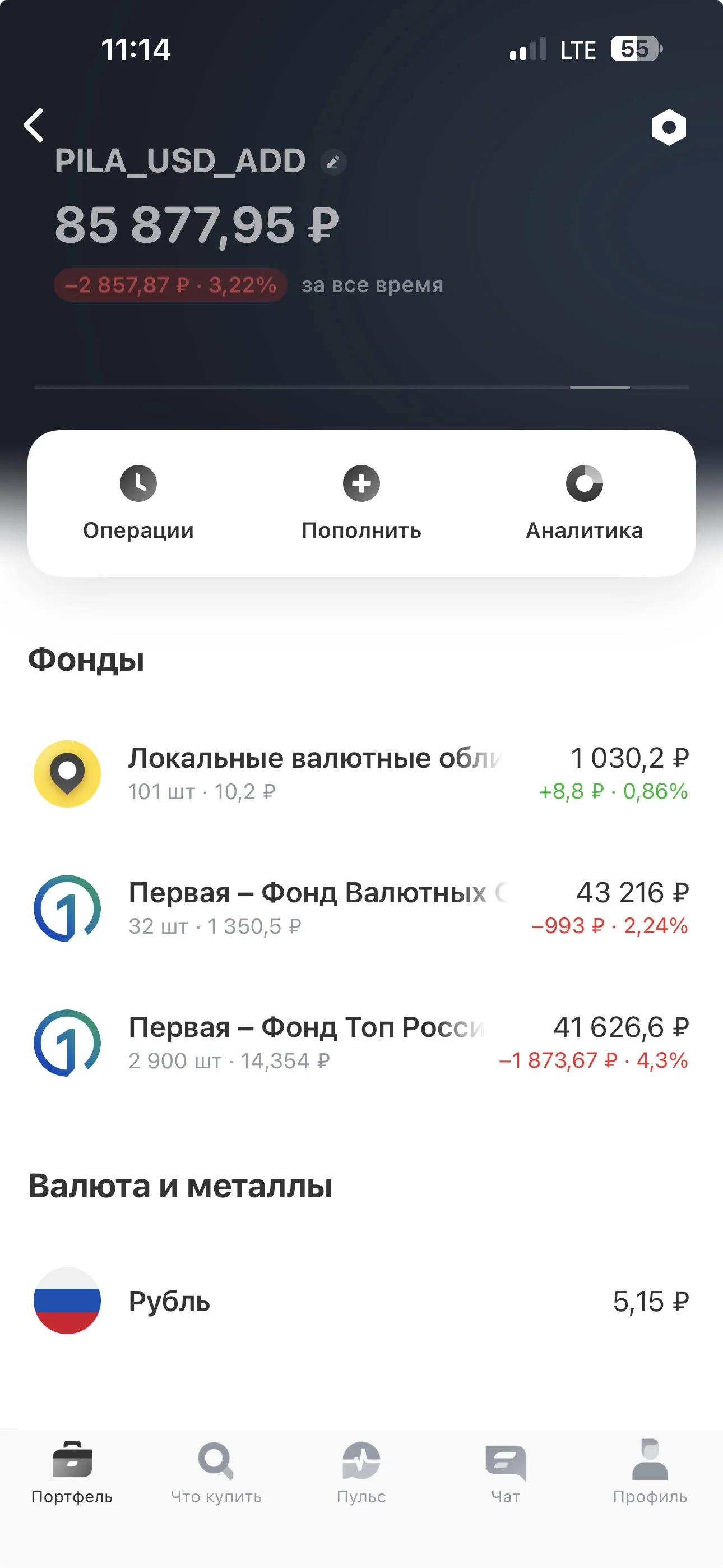Tap the red all-time profit badge

(x=170, y=285)
